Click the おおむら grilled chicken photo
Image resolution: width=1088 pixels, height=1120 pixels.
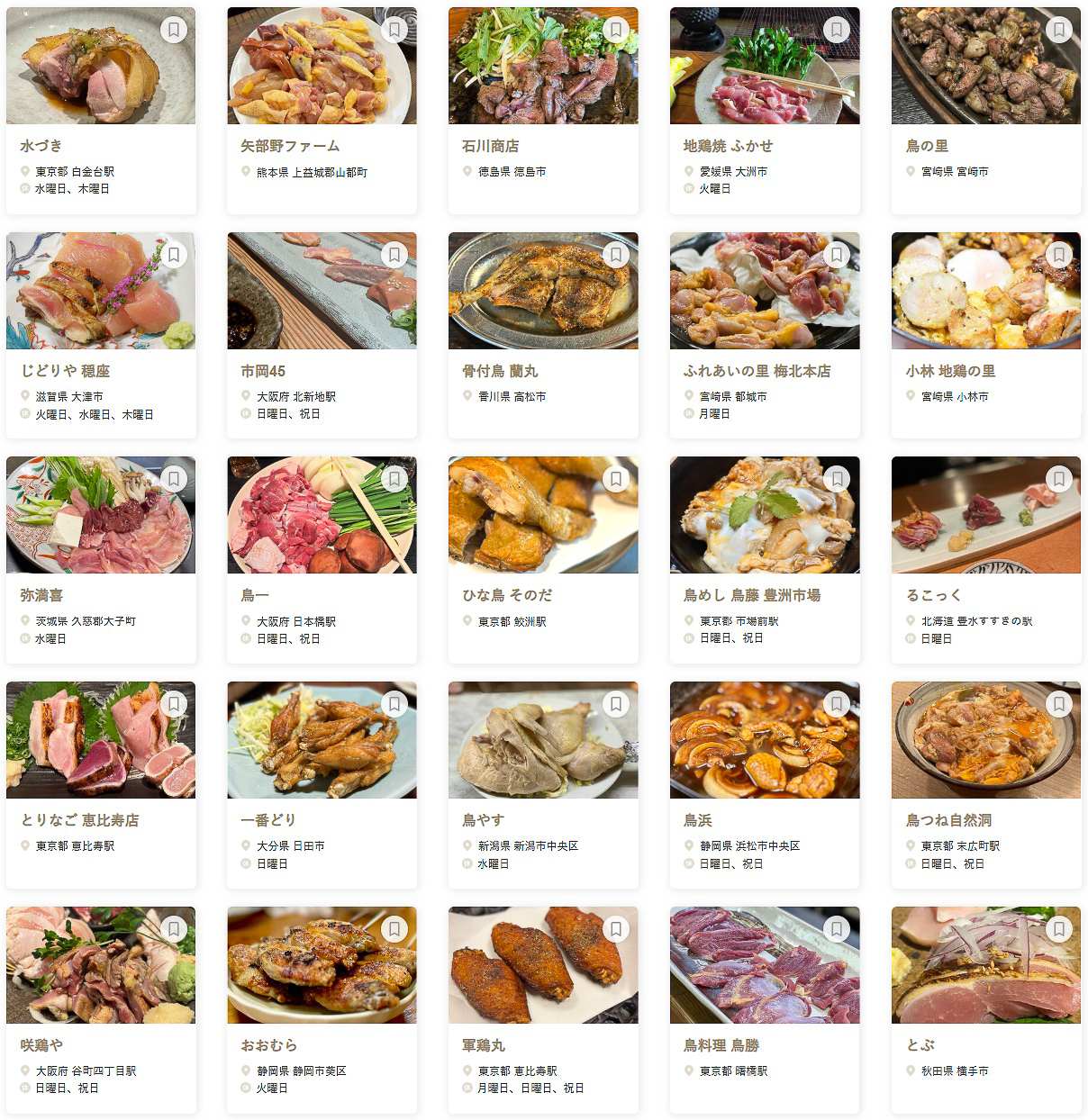coord(322,964)
